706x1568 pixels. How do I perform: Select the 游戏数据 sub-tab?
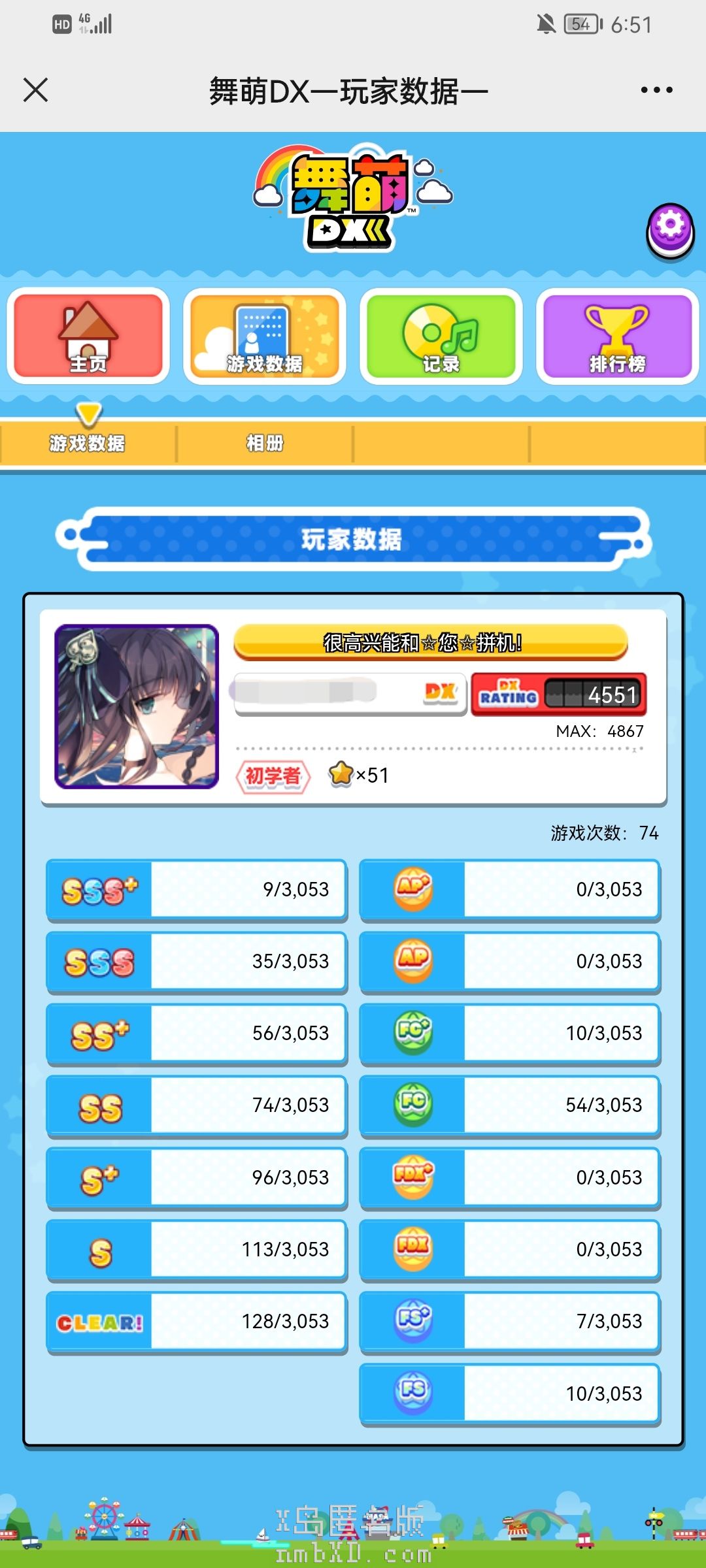(88, 444)
